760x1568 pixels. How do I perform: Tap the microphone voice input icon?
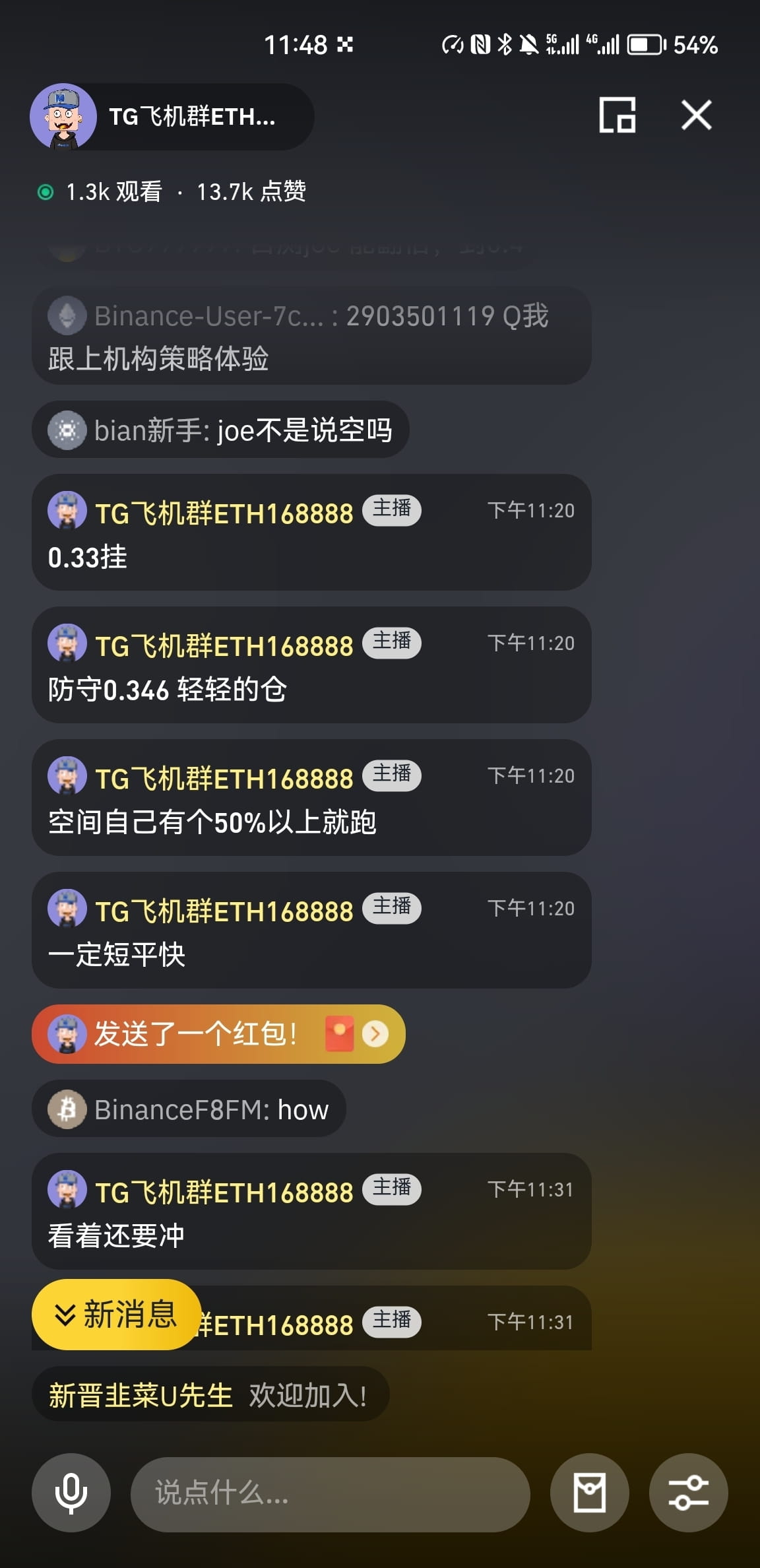(71, 1493)
